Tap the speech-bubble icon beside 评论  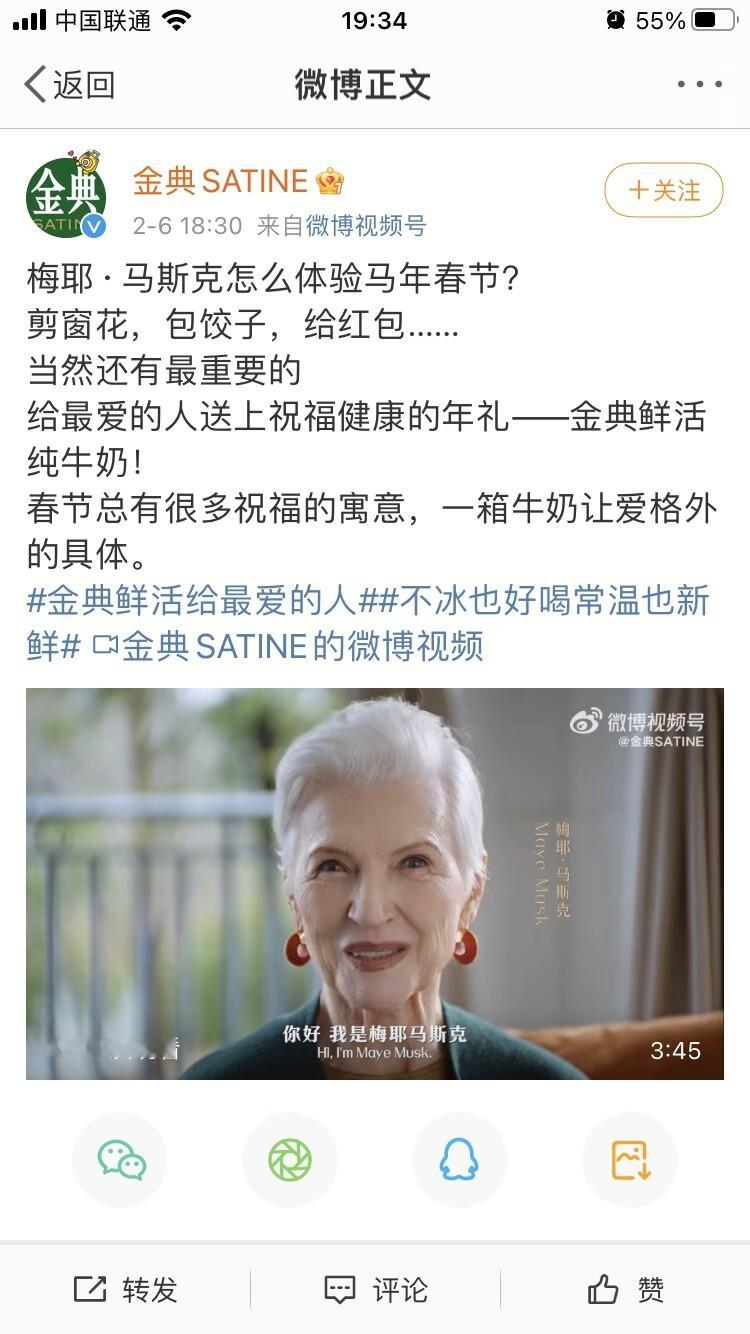point(342,1289)
